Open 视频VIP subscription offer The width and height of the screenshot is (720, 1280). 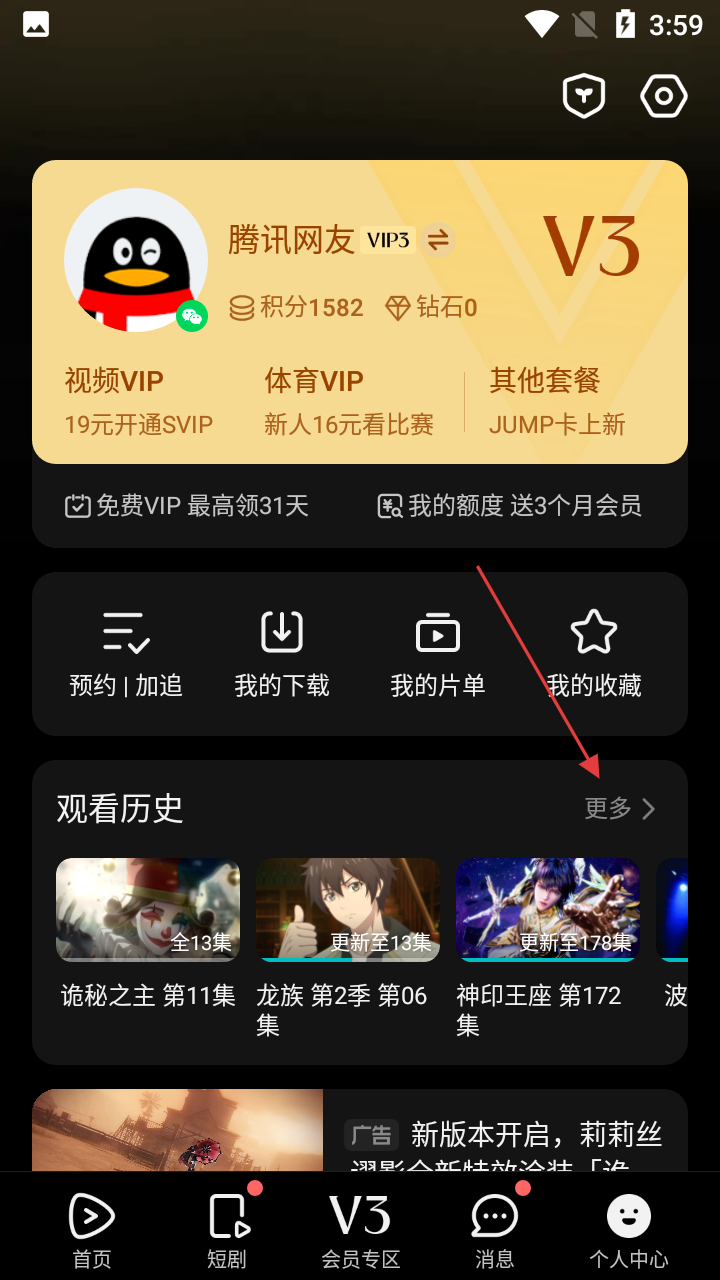138,402
